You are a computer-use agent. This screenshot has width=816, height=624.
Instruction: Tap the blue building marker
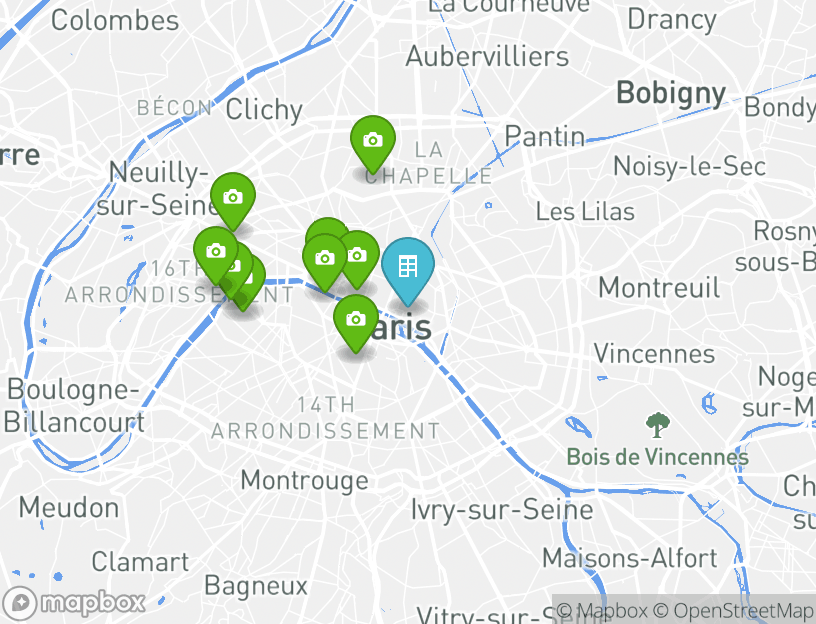407,267
